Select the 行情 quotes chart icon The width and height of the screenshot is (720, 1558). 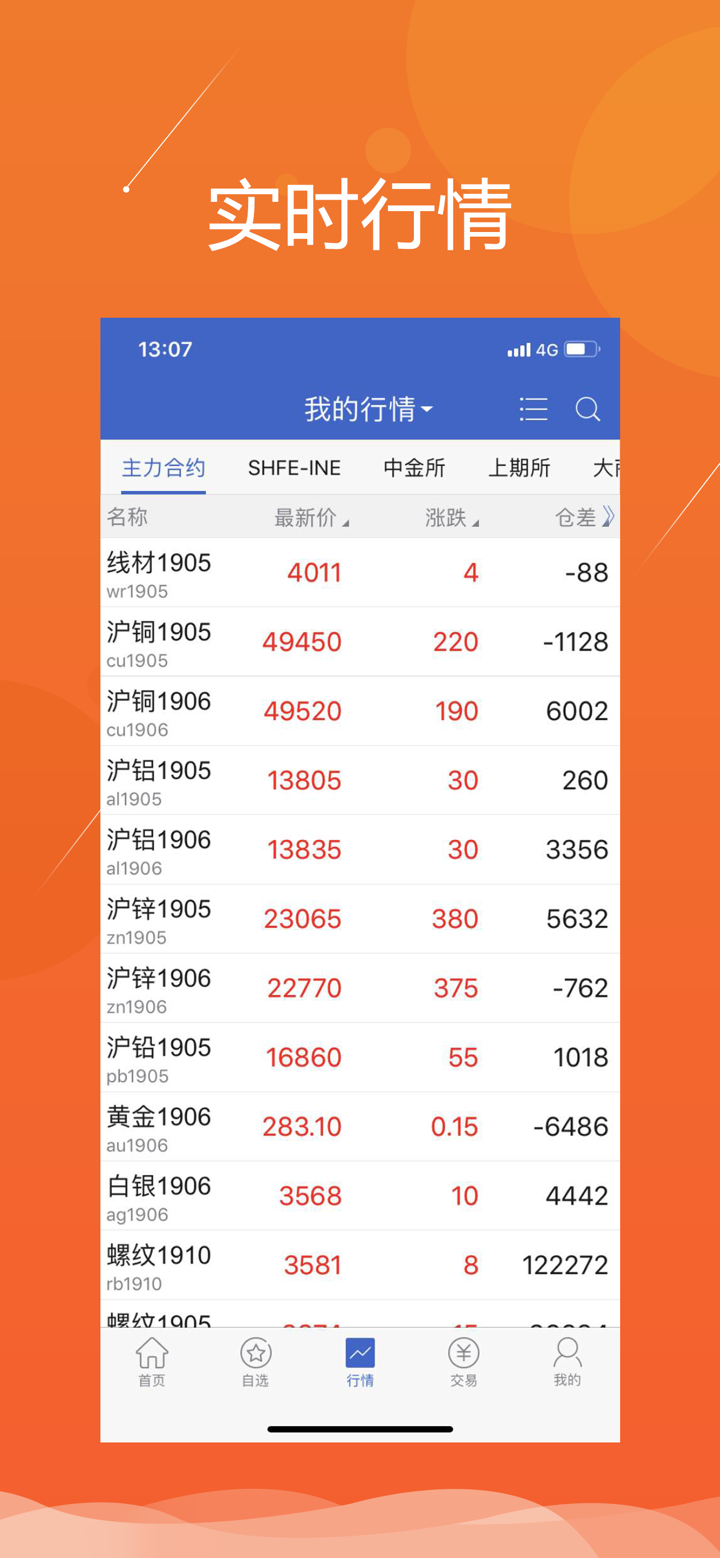point(359,1360)
